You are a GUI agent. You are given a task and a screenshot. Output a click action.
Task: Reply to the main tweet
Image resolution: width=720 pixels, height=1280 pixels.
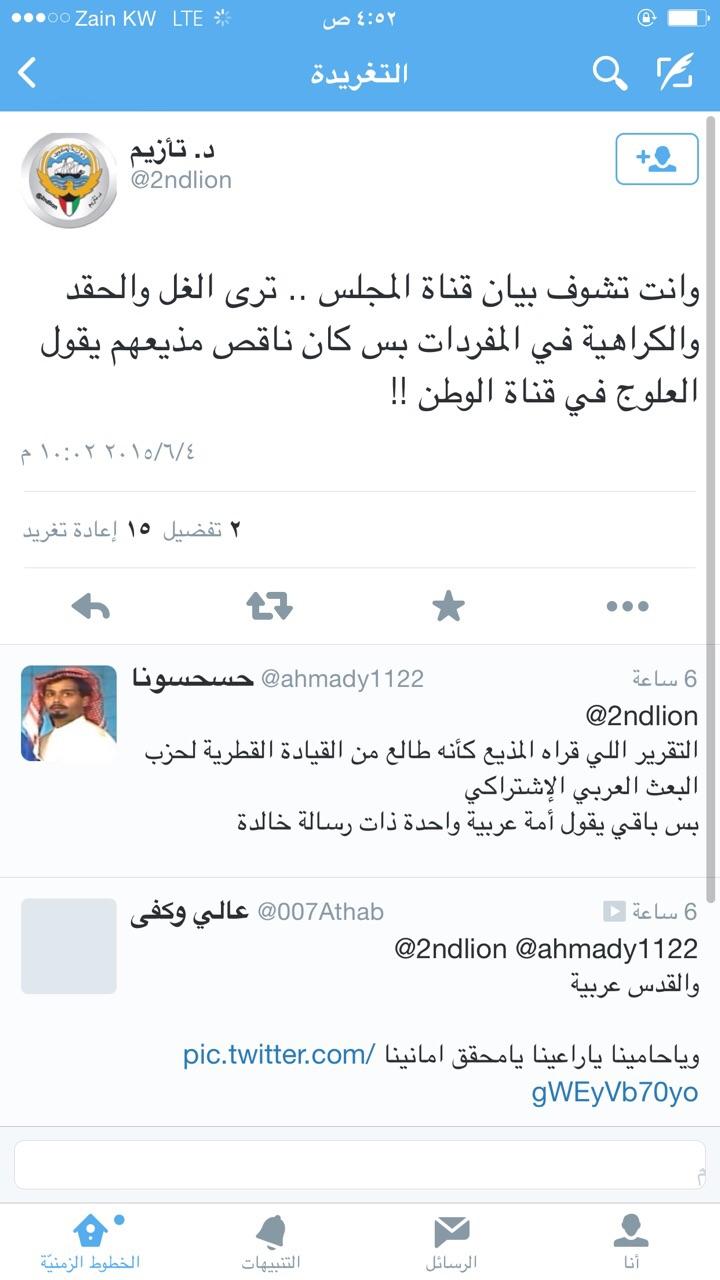click(x=91, y=606)
